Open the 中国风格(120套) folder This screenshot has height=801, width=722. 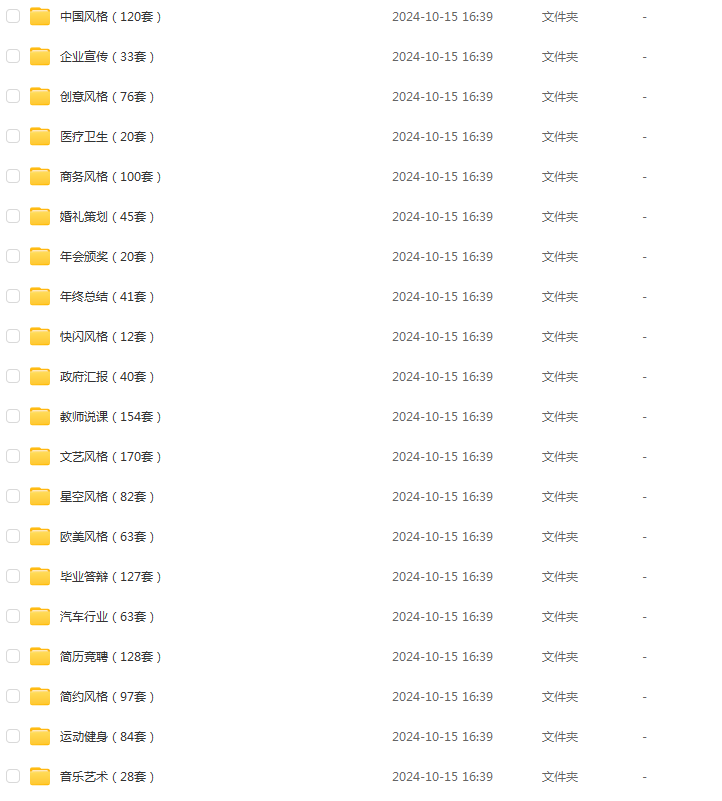pyautogui.click(x=109, y=17)
